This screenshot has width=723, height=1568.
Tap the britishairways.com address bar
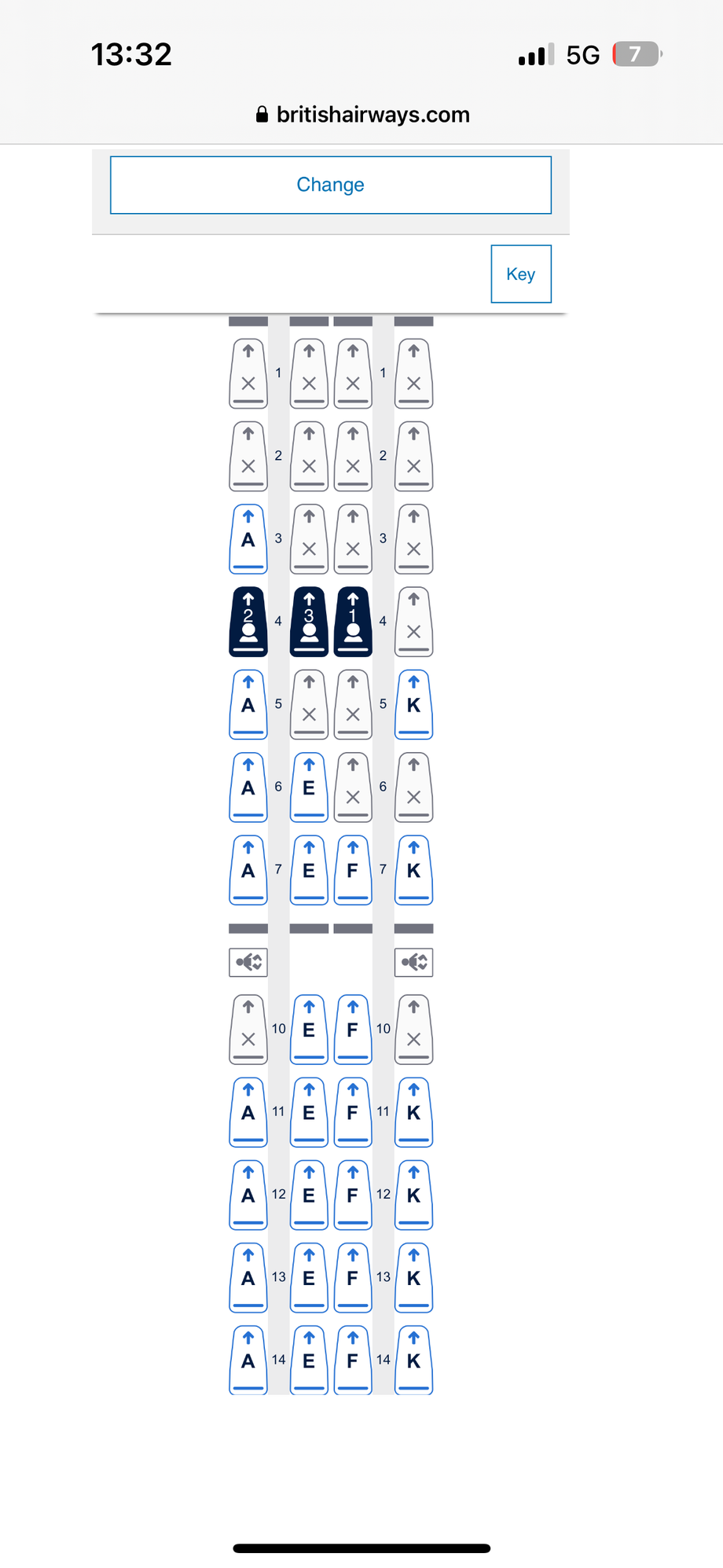click(362, 115)
